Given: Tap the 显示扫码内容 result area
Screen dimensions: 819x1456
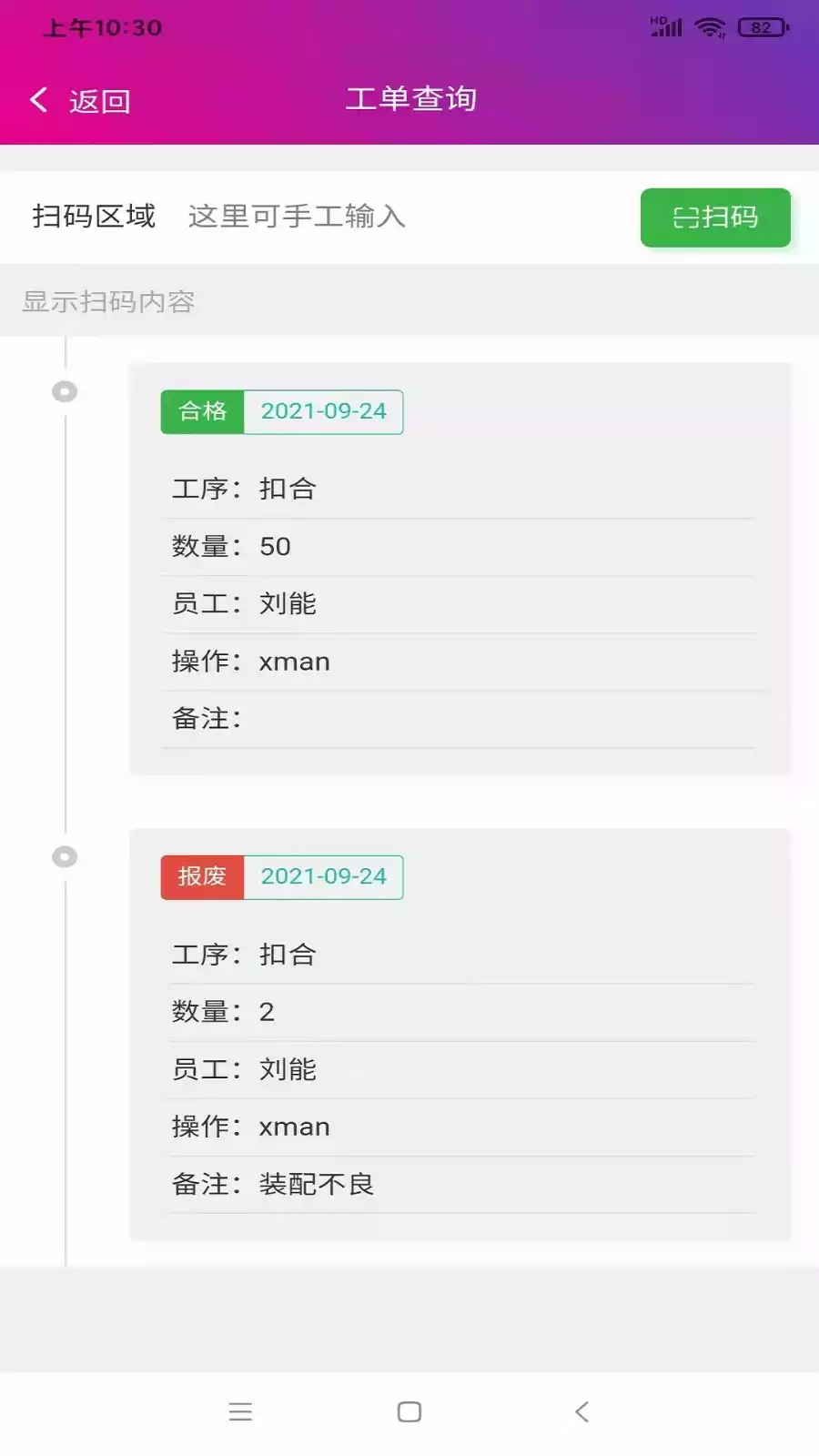Looking at the screenshot, I should coord(109,302).
